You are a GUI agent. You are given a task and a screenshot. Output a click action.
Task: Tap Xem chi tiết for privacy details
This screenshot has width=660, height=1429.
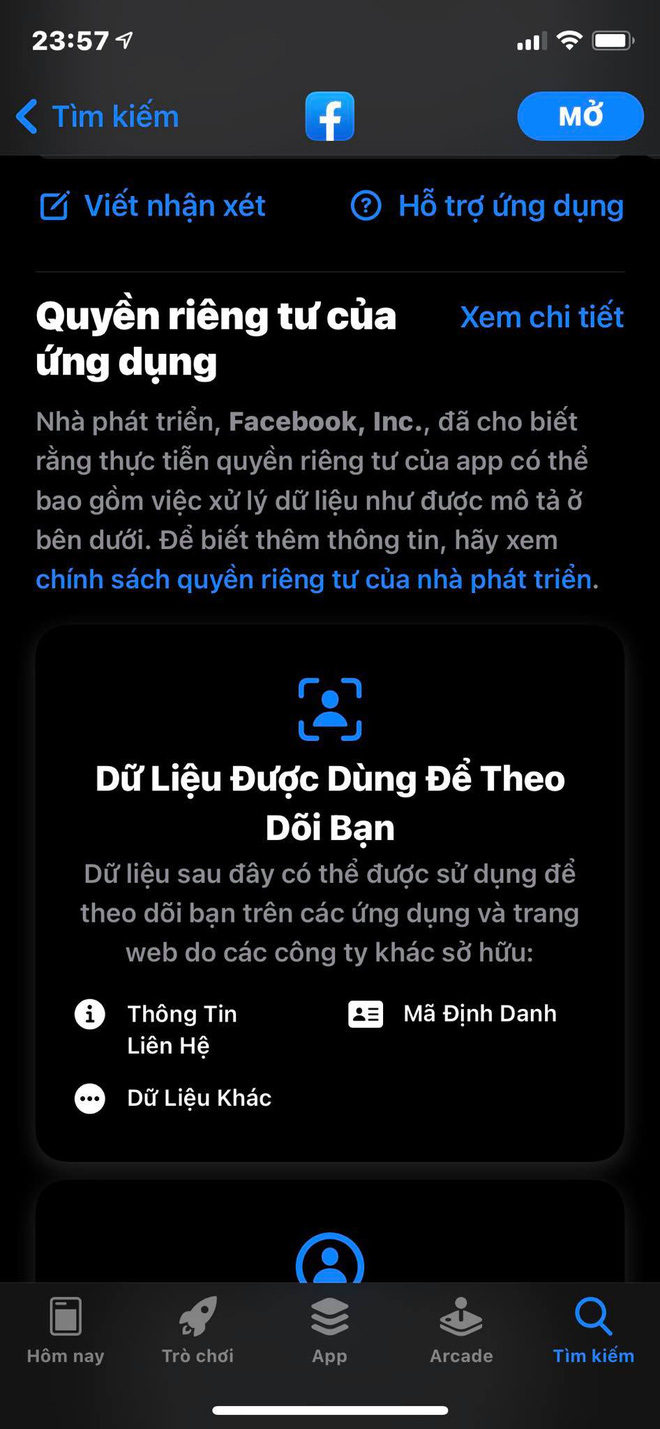[x=541, y=317]
